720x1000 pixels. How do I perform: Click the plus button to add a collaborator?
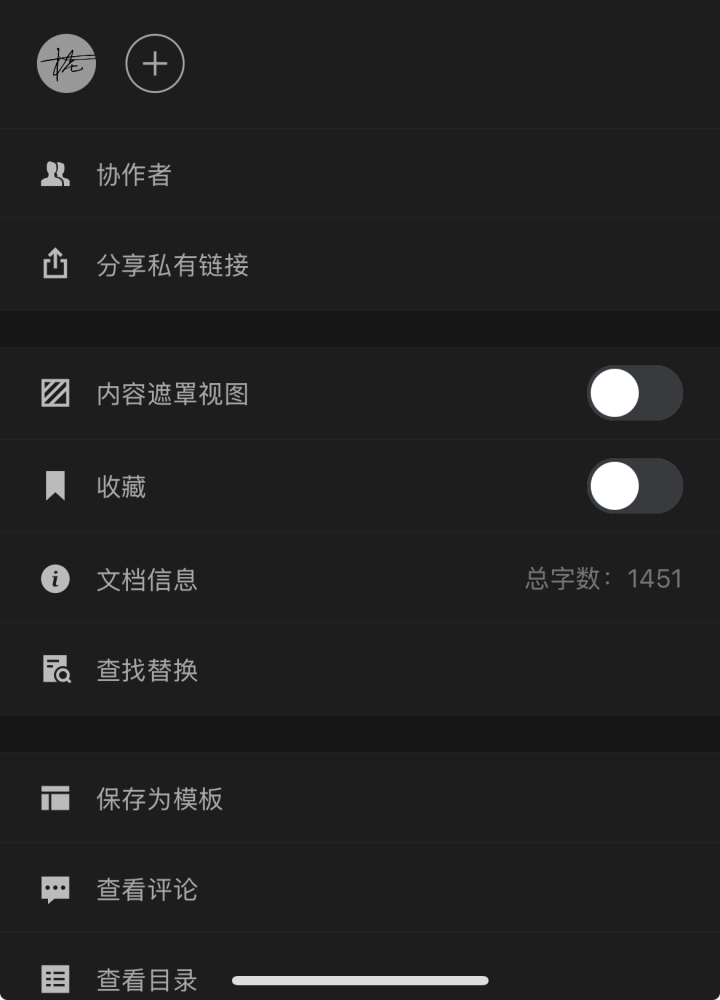tap(155, 63)
